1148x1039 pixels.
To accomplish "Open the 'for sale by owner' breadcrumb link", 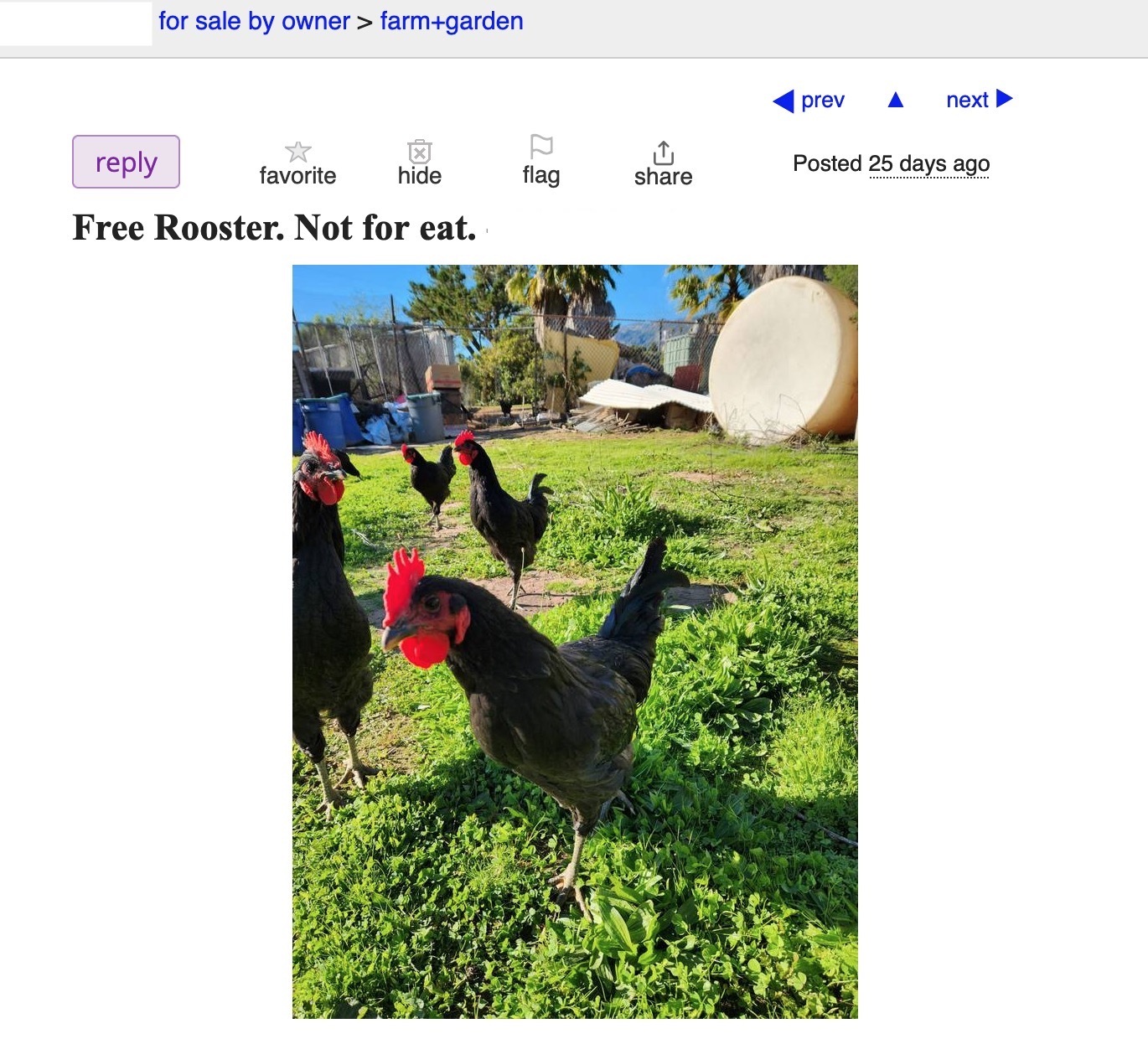I will (254, 21).
